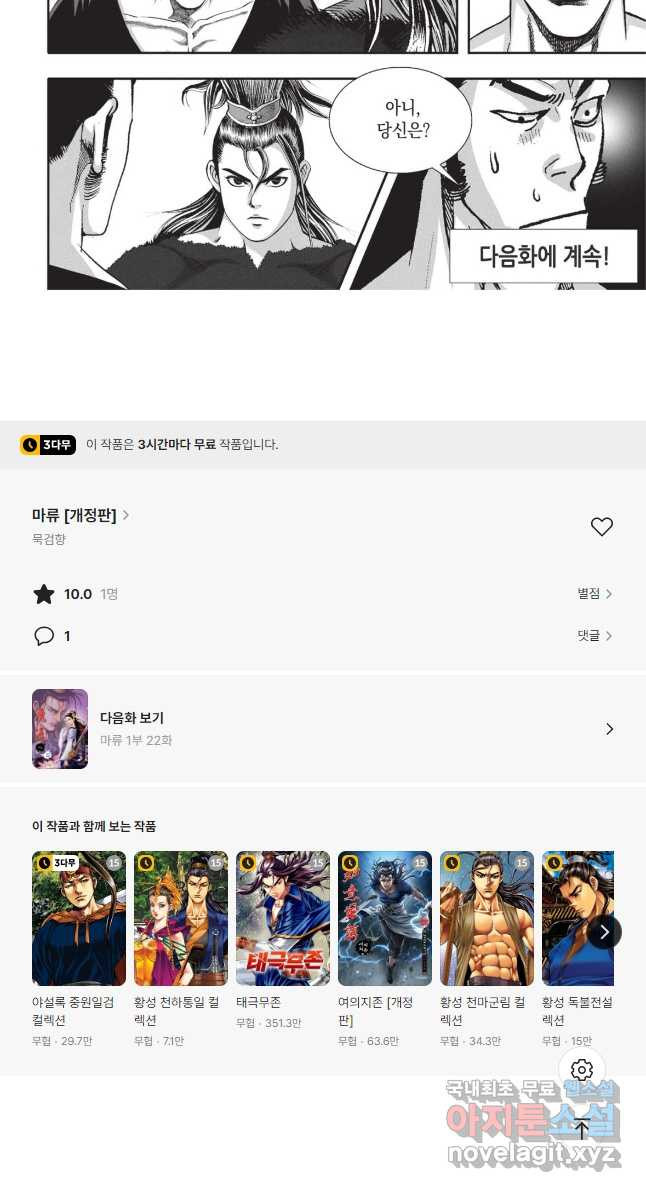Open 야설록 중원일검 컬렉션 recommendation
The height and width of the screenshot is (1192, 646).
point(79,919)
